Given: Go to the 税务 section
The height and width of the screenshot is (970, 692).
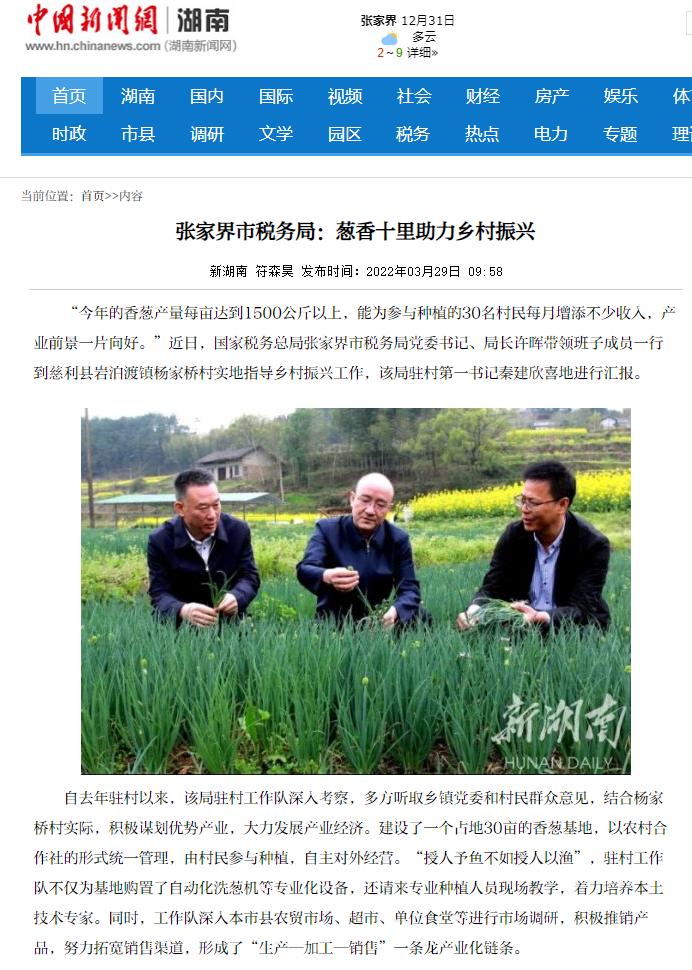Looking at the screenshot, I should (414, 134).
